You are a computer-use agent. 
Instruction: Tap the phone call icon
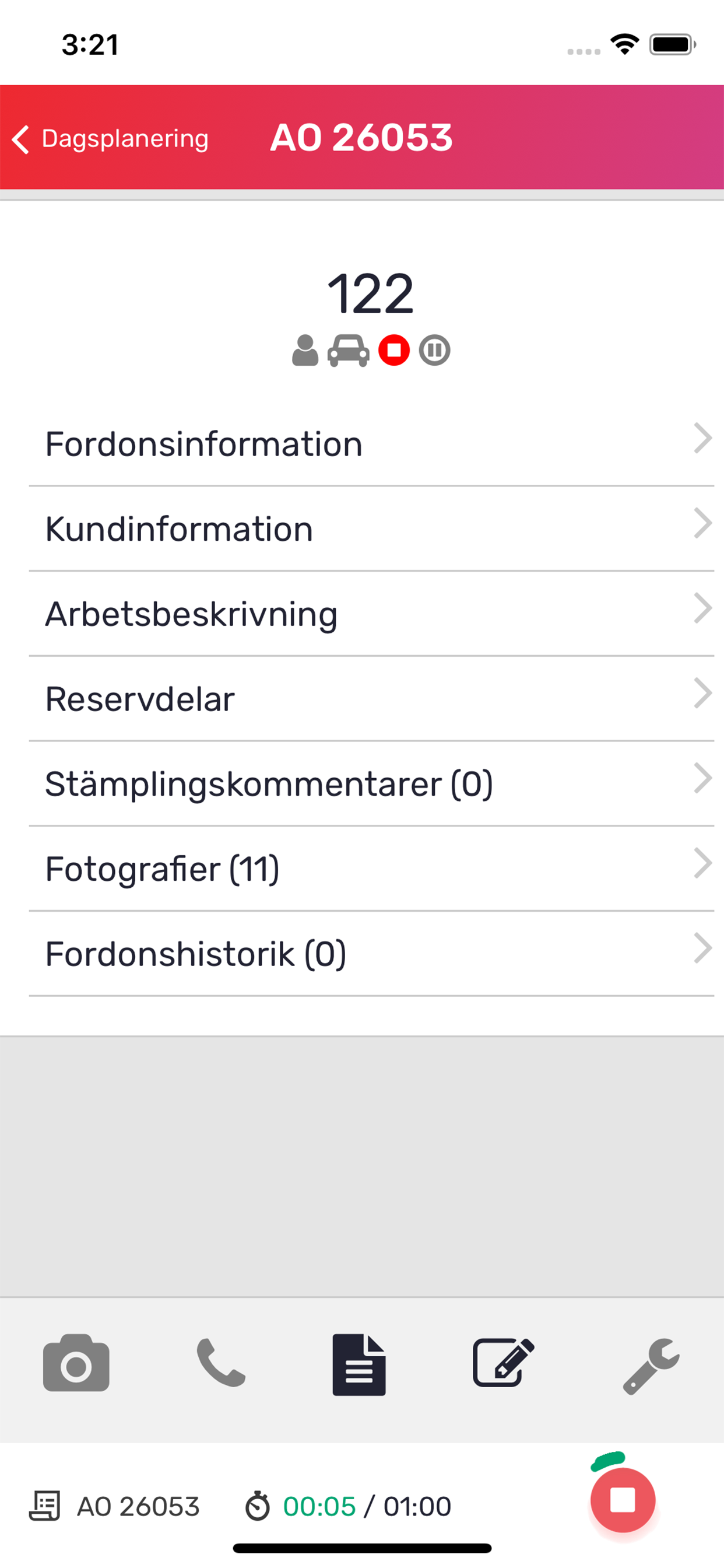(221, 1363)
